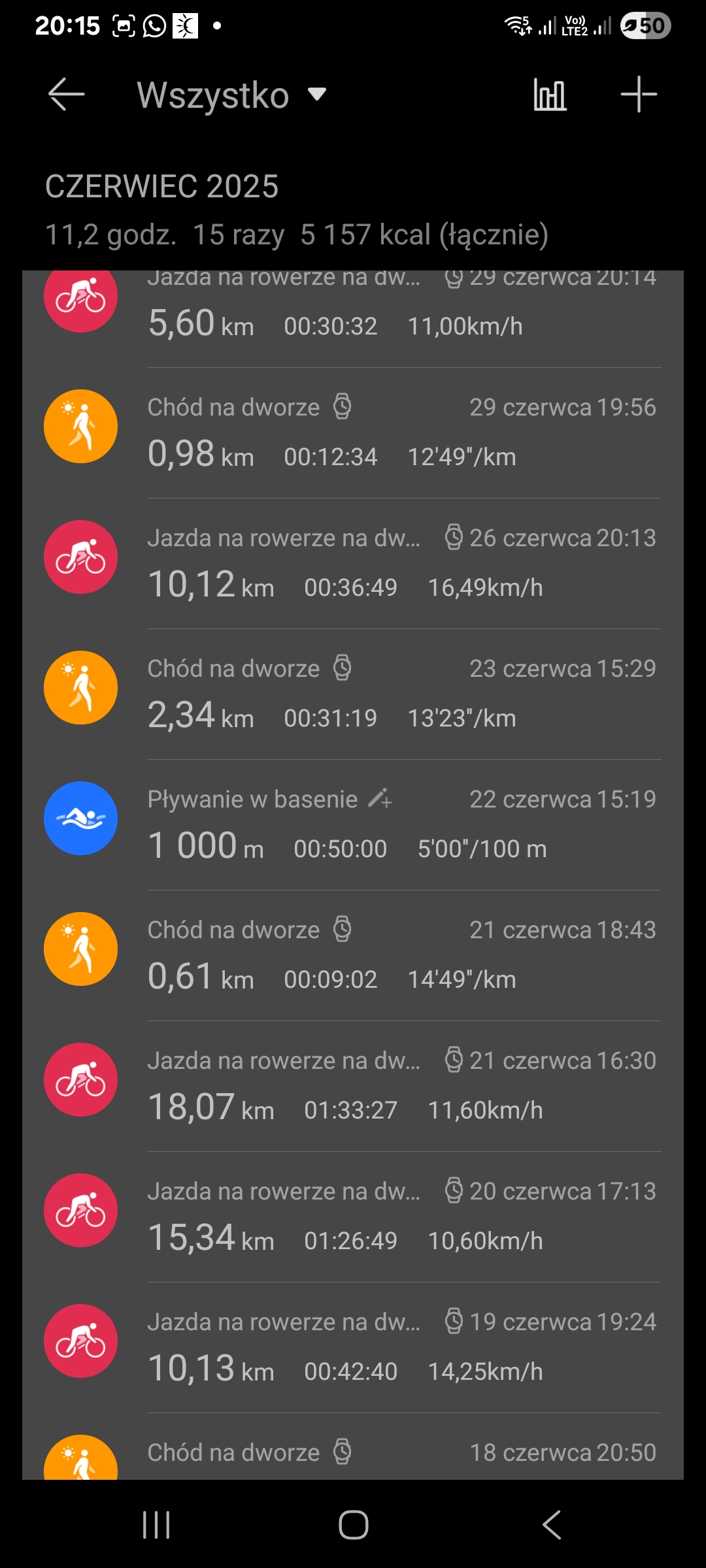The image size is (706, 1568).
Task: Go back using the top-left arrow
Action: [x=67, y=95]
